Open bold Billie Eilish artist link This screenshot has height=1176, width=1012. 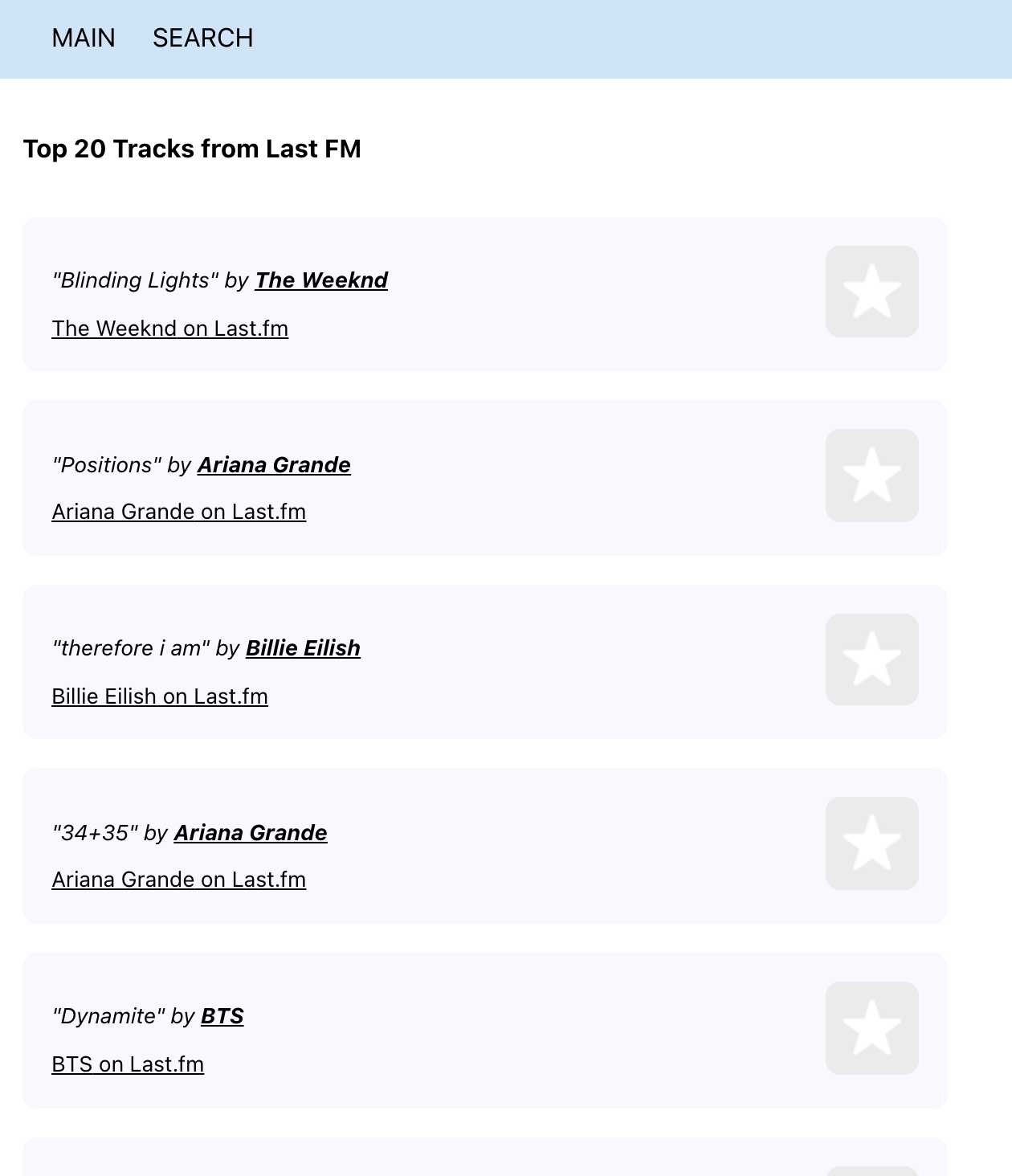303,648
